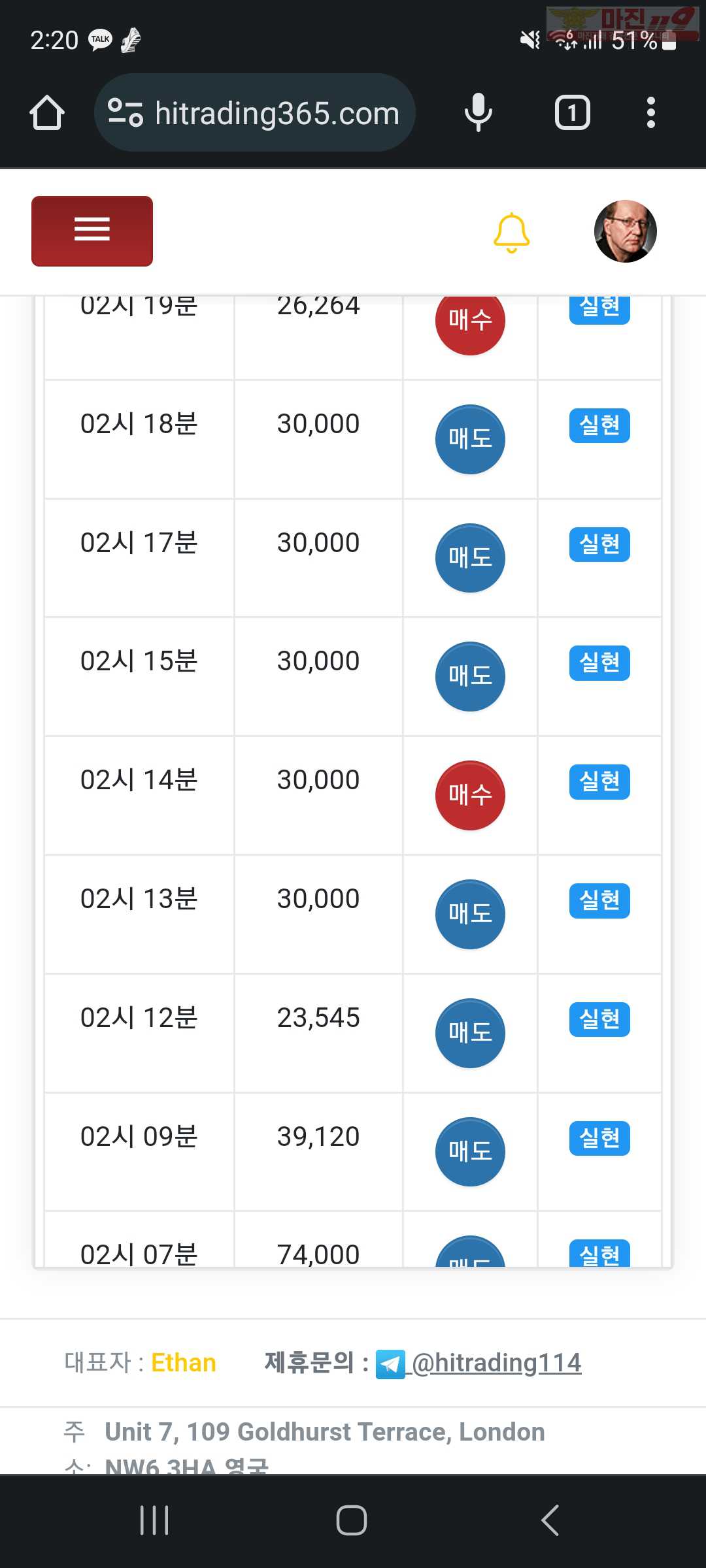Tap the 실현 badge for 02시 17분
Viewport: 706px width, 1568px height.
click(x=599, y=544)
